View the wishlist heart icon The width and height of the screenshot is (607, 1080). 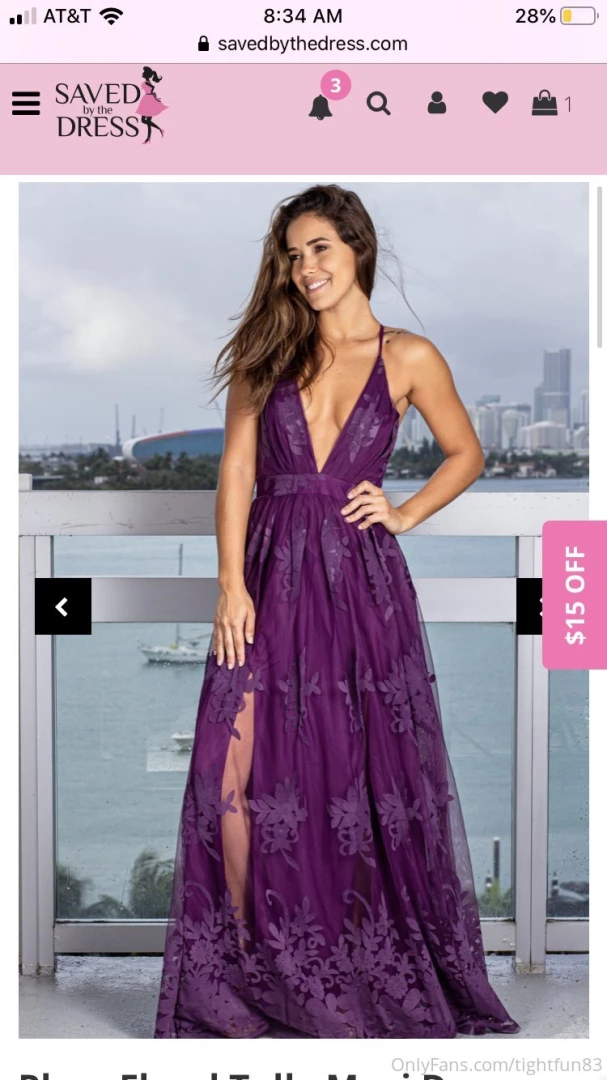click(x=495, y=102)
